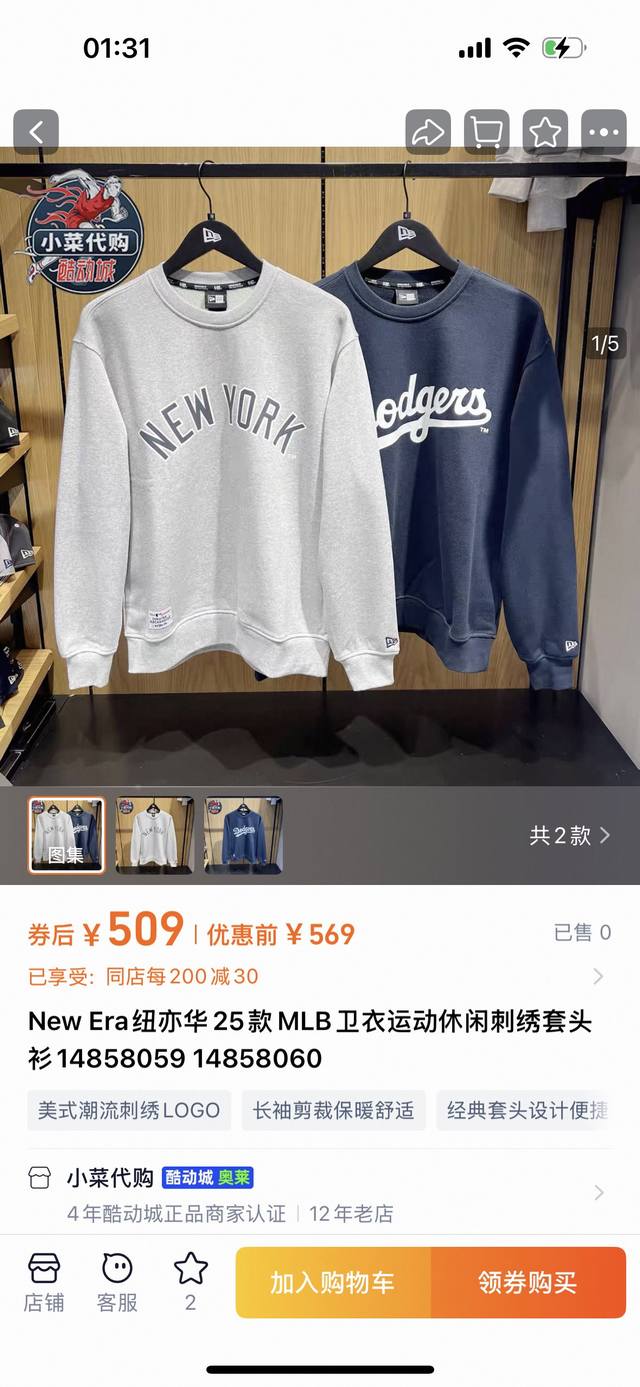Visit the 店铺 store page
Screen dimensions: 640x1387
[44, 1282]
